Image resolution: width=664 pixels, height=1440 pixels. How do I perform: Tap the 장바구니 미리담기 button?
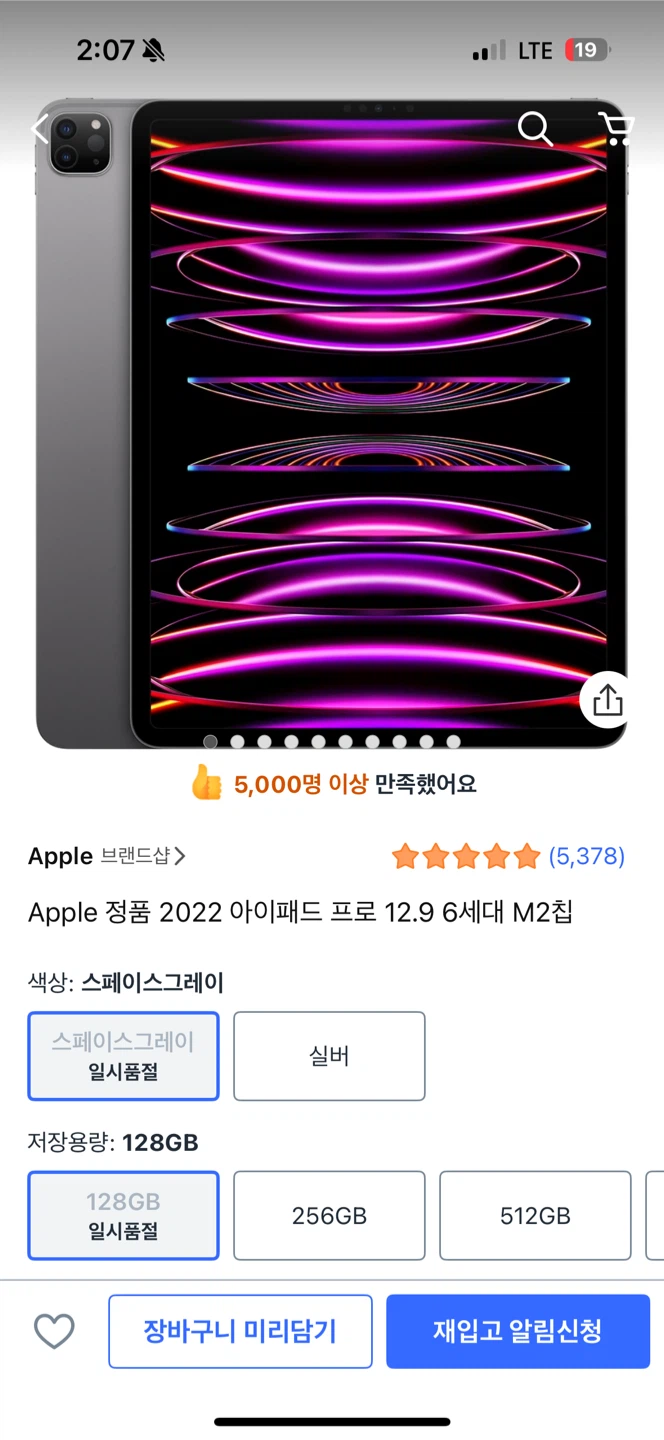[240, 1331]
